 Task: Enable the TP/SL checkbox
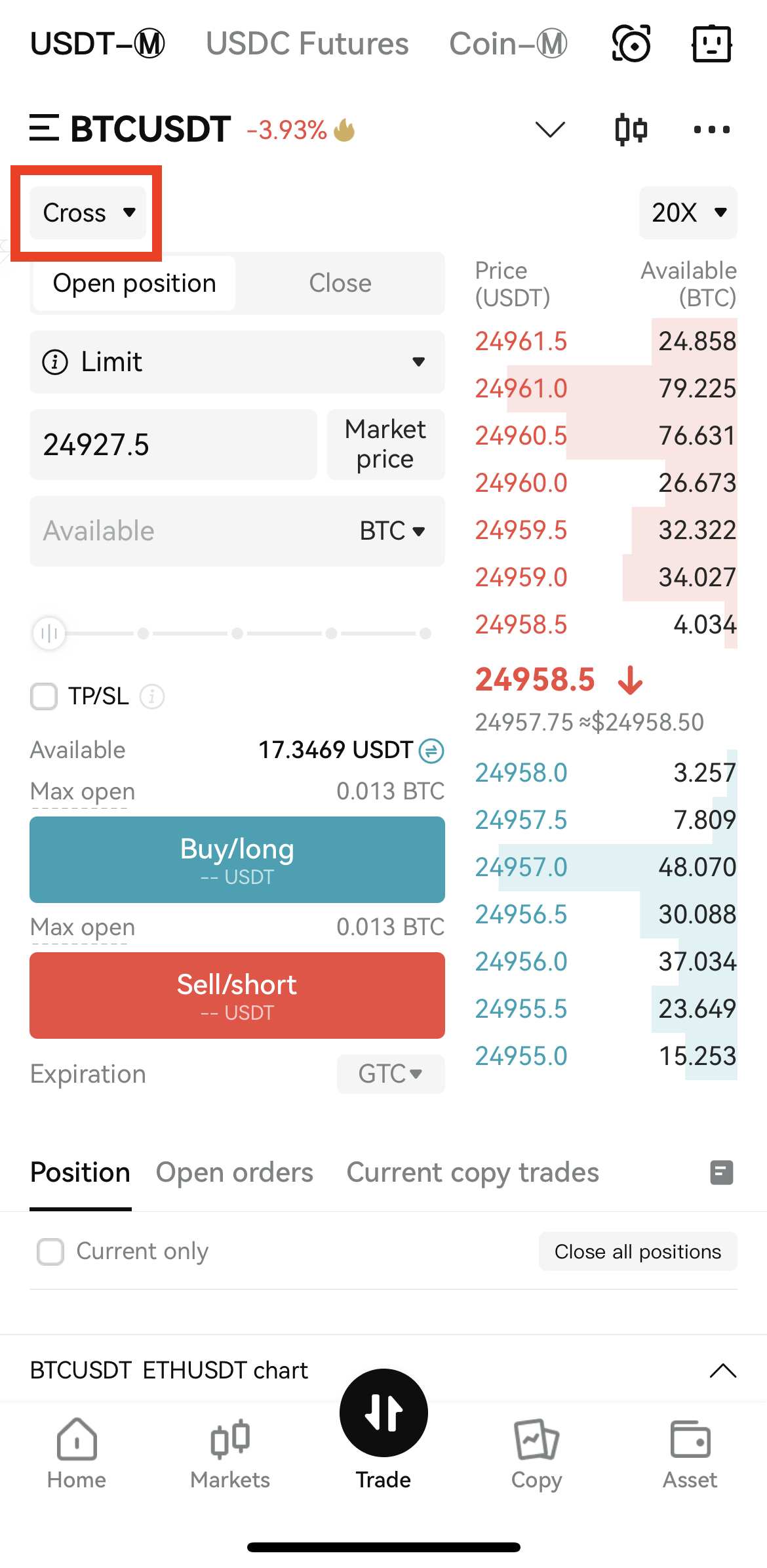(44, 696)
